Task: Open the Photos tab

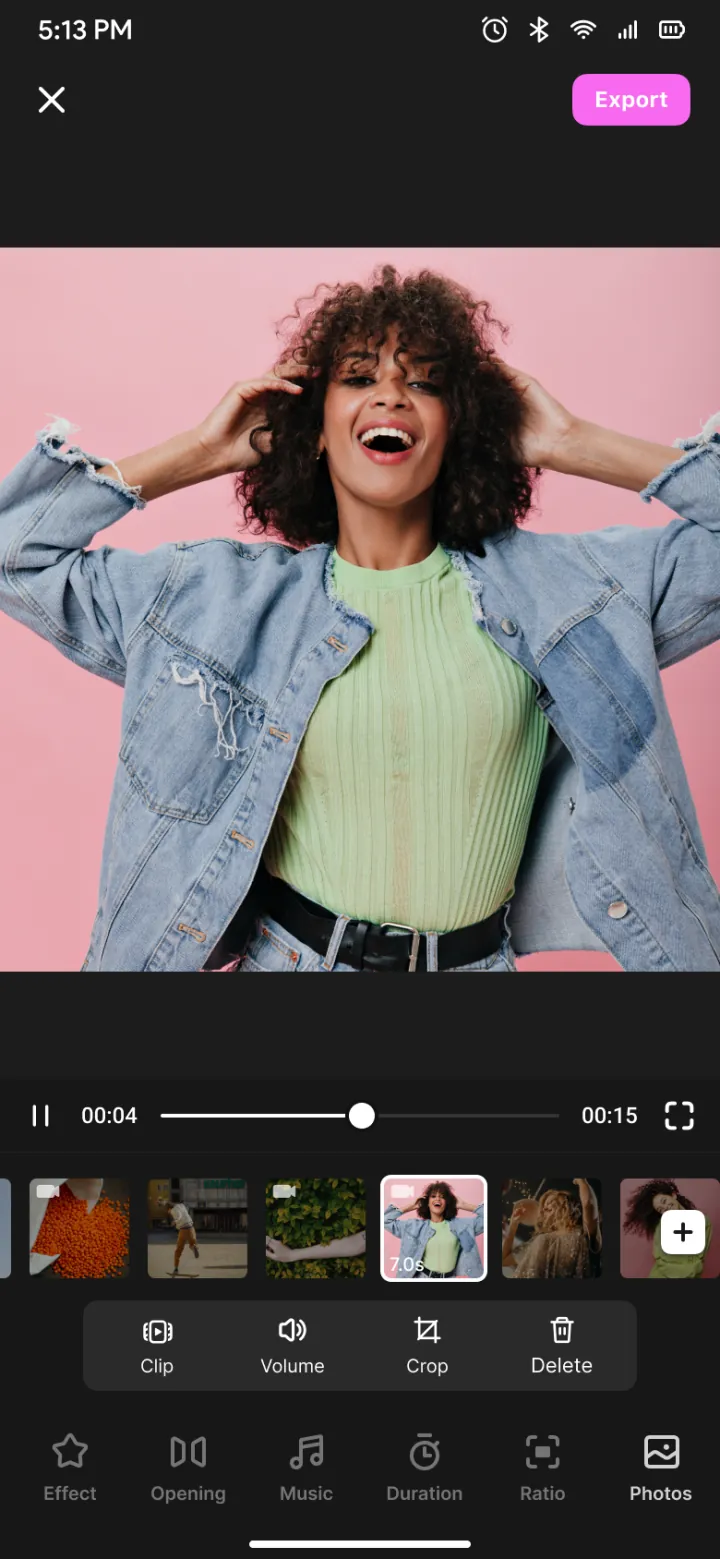Action: coord(661,1468)
